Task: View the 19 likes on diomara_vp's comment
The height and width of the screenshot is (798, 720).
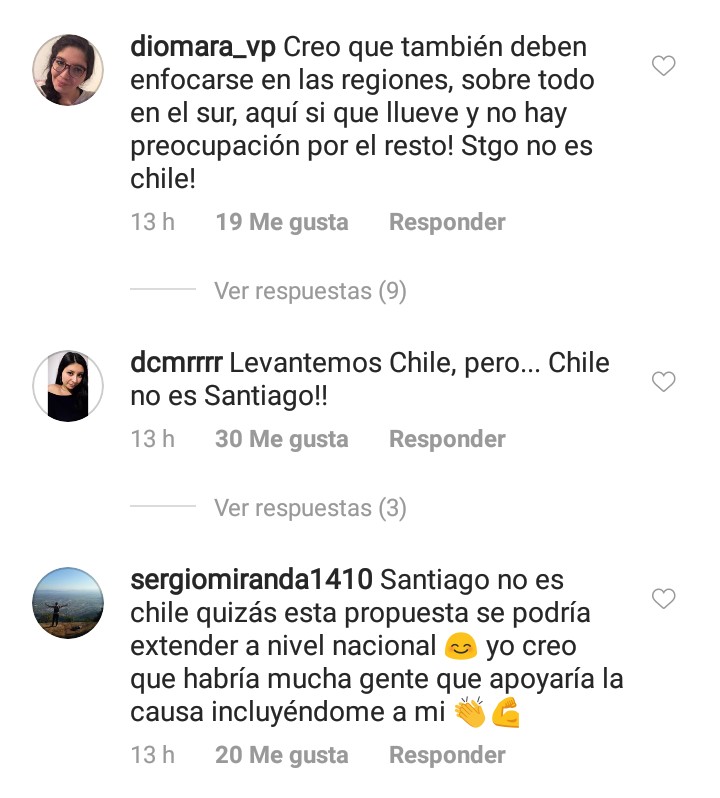Action: click(x=282, y=222)
